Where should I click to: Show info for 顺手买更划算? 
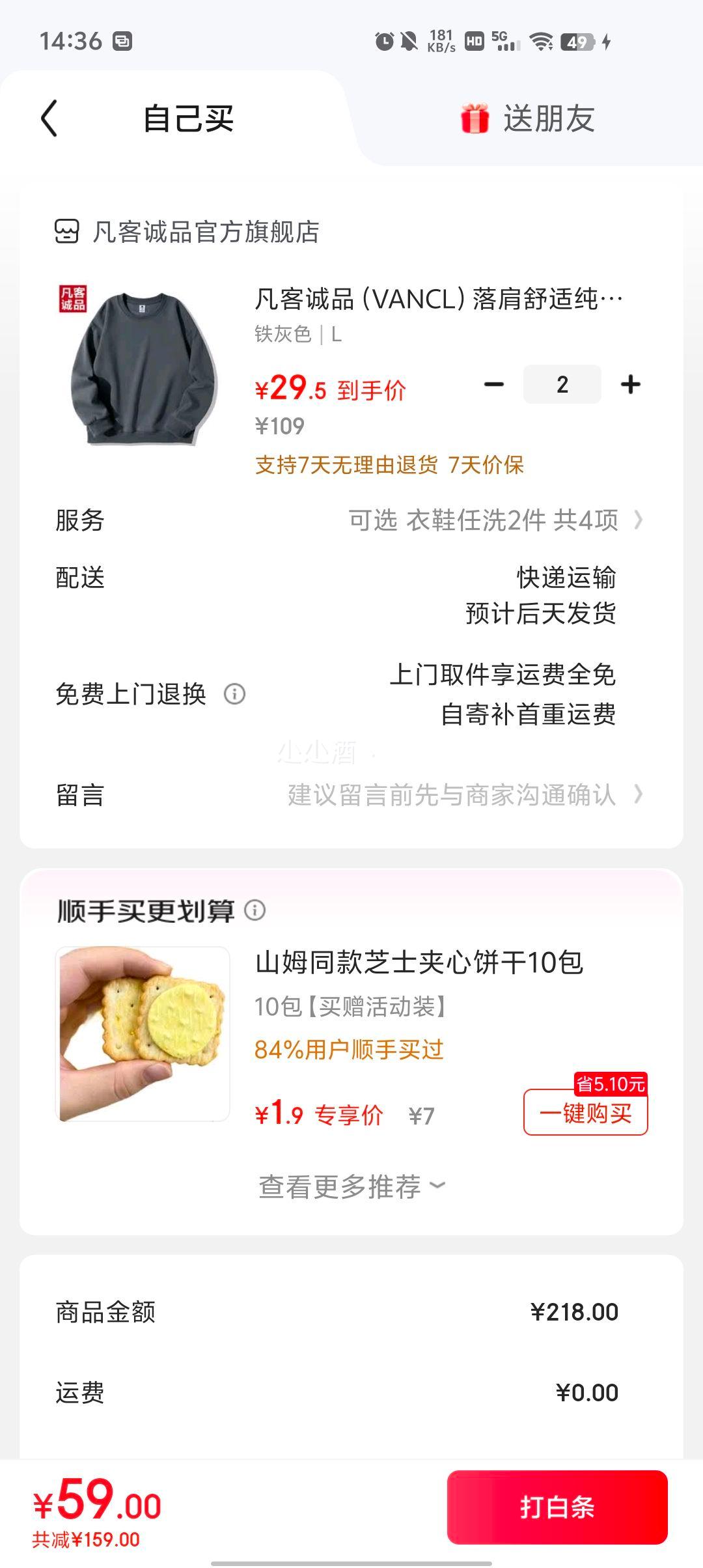pos(255,910)
